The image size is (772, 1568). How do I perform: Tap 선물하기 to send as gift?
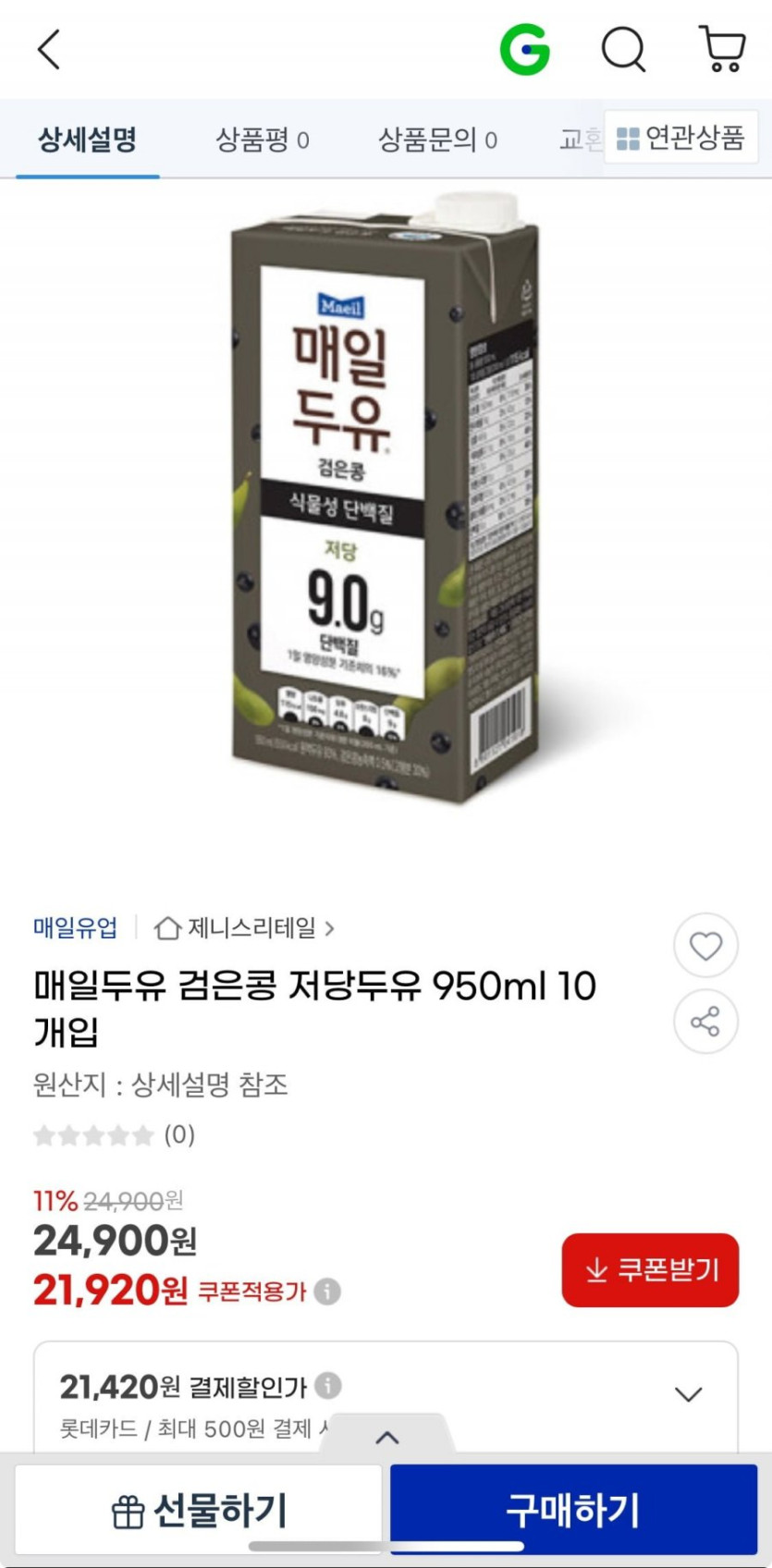[199, 1510]
